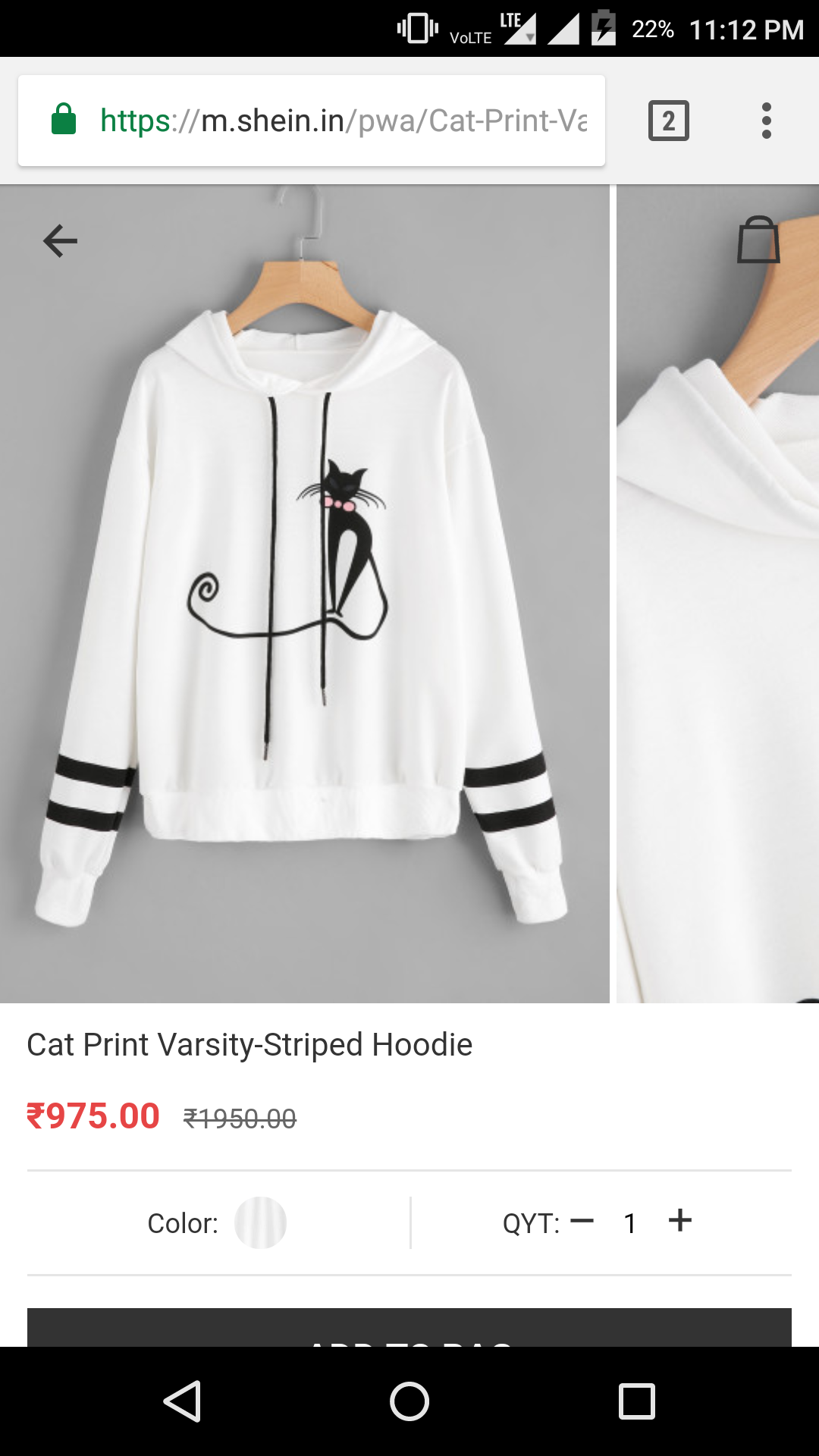Decrease quantity with the minus button
The width and height of the screenshot is (819, 1456).
[x=582, y=1221]
